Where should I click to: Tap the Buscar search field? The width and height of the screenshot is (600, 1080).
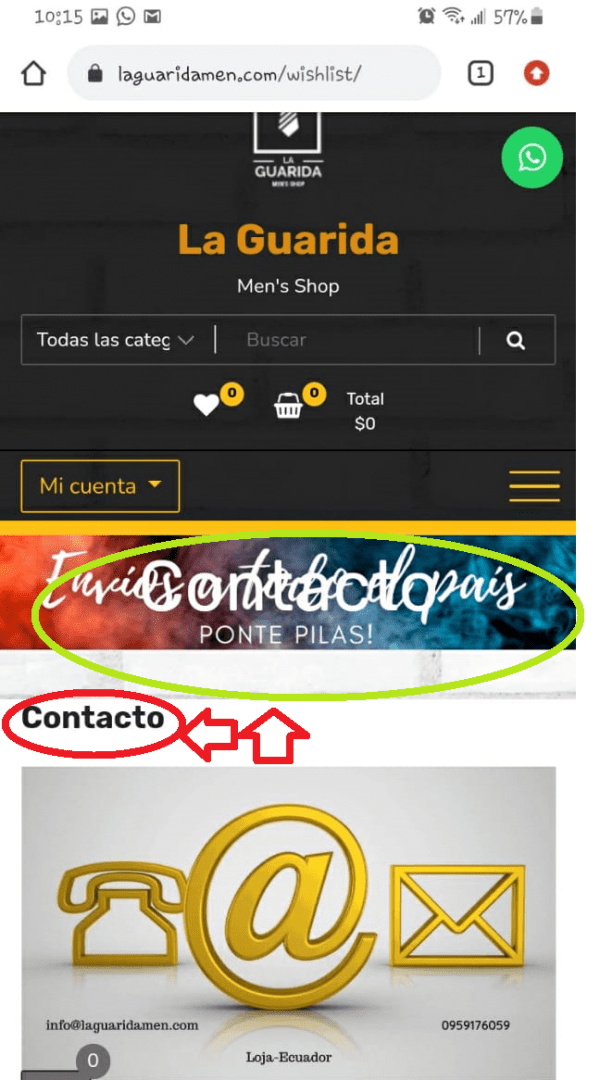click(347, 340)
